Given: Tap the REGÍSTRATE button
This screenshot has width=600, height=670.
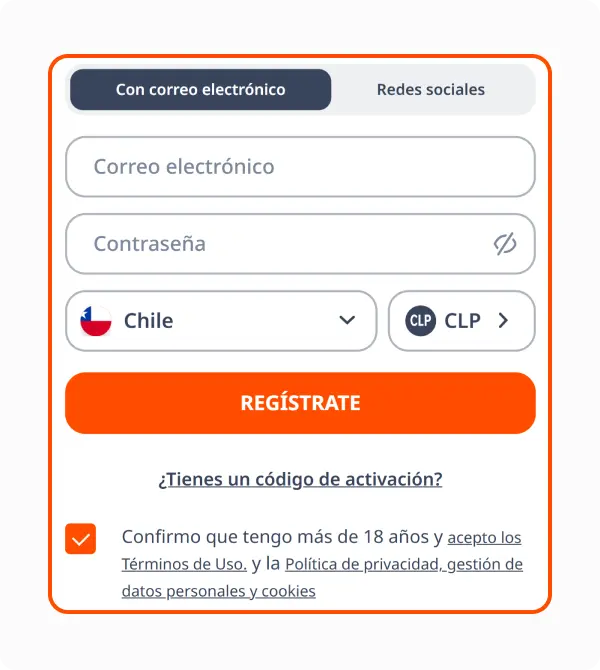Looking at the screenshot, I should coord(300,403).
